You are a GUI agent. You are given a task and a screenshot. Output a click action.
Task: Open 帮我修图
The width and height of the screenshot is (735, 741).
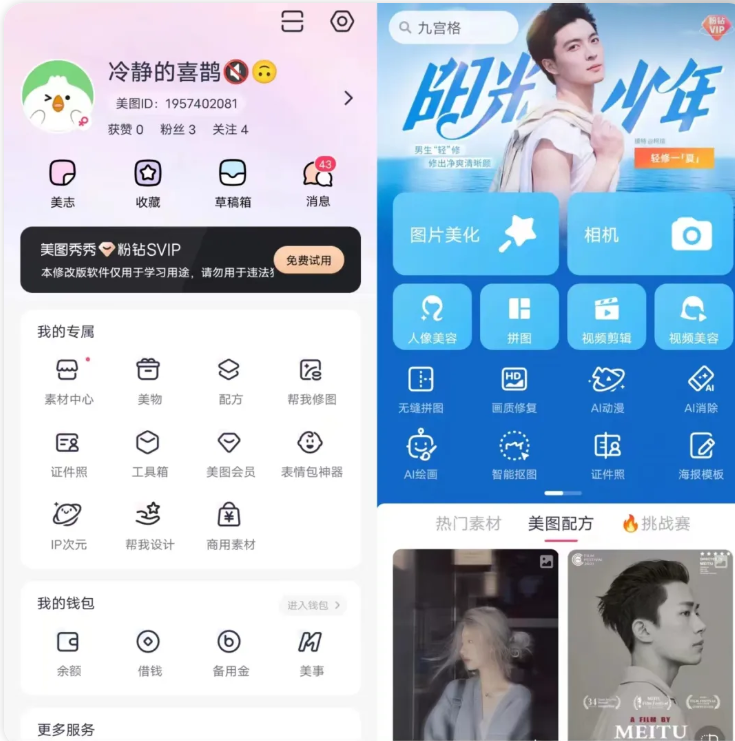point(310,381)
